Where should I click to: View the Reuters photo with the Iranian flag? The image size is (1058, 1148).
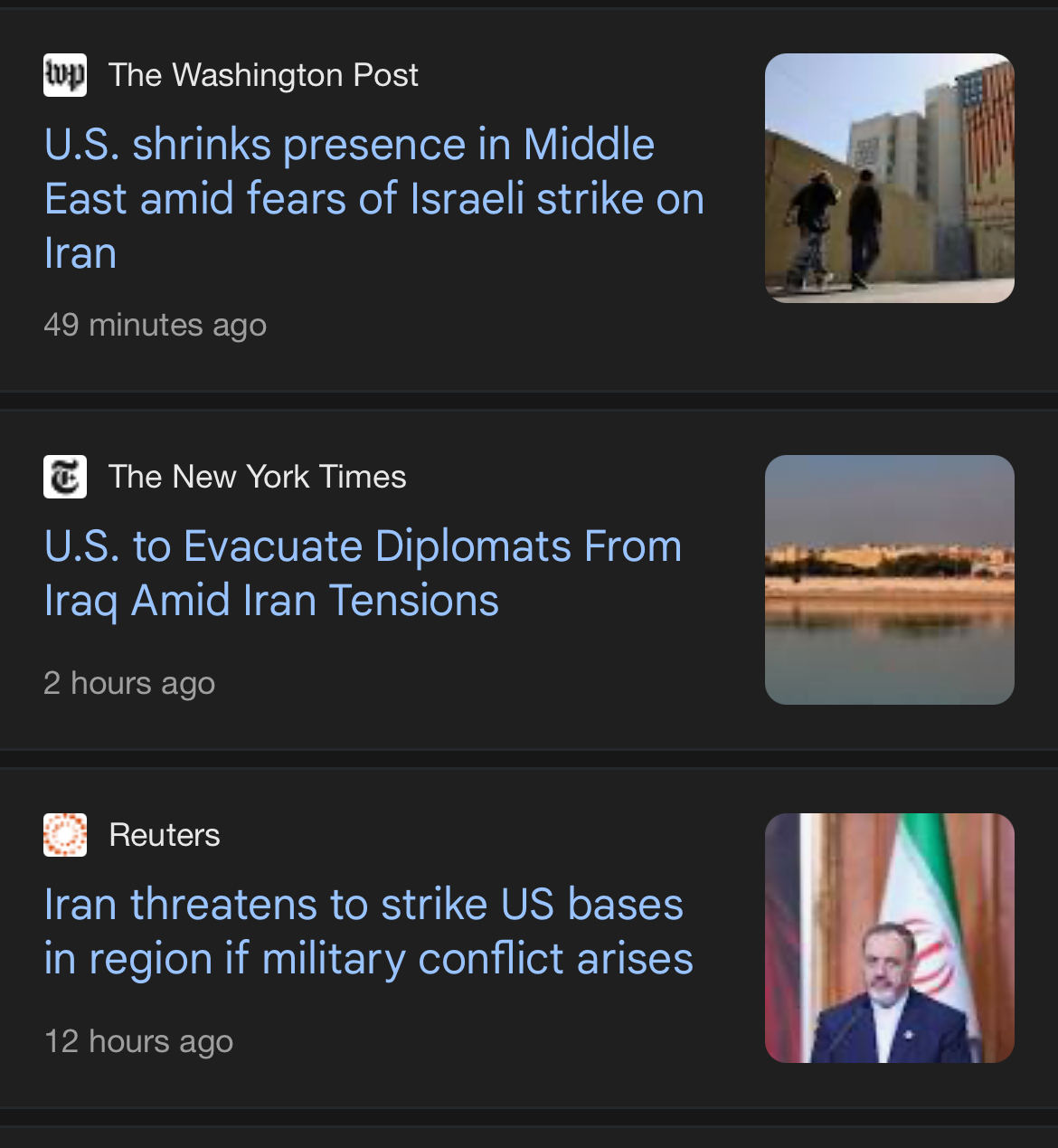click(x=889, y=938)
